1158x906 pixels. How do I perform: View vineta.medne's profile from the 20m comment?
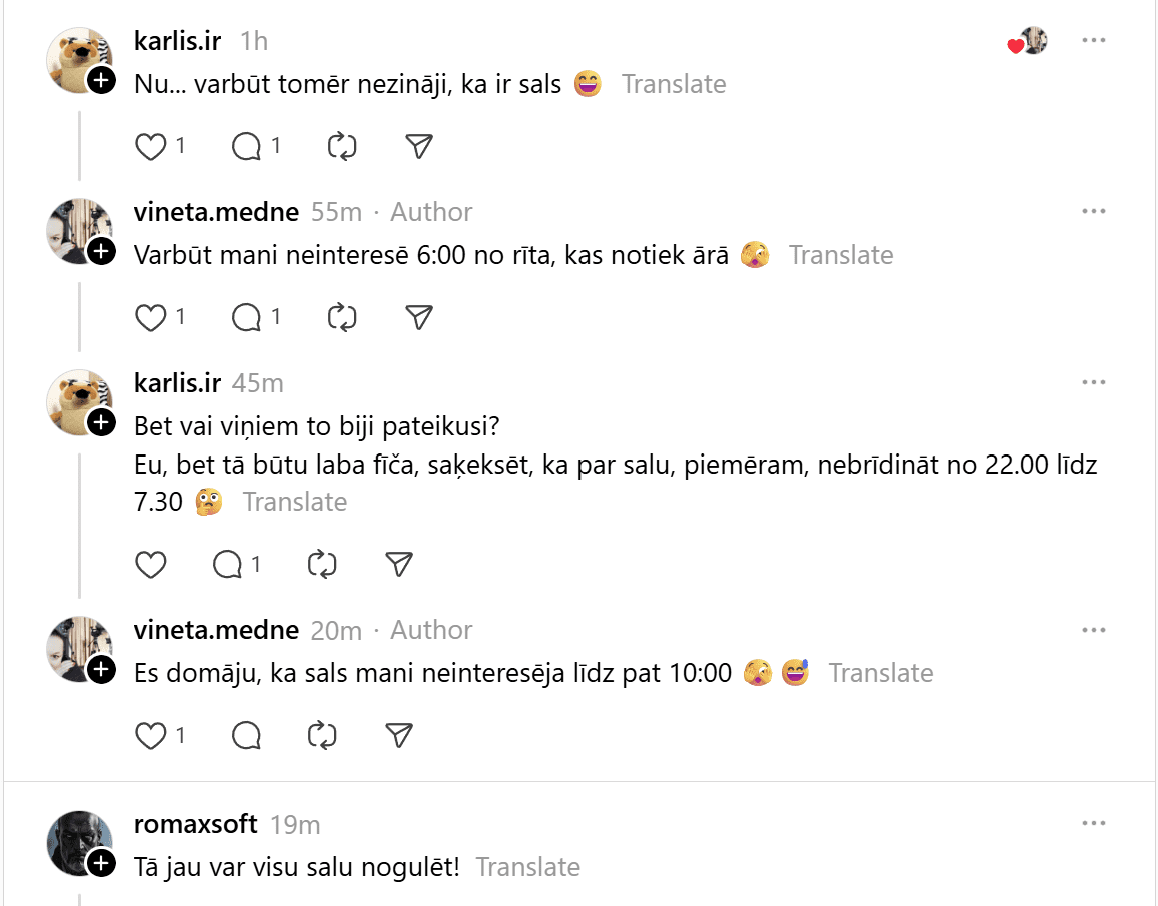[216, 630]
